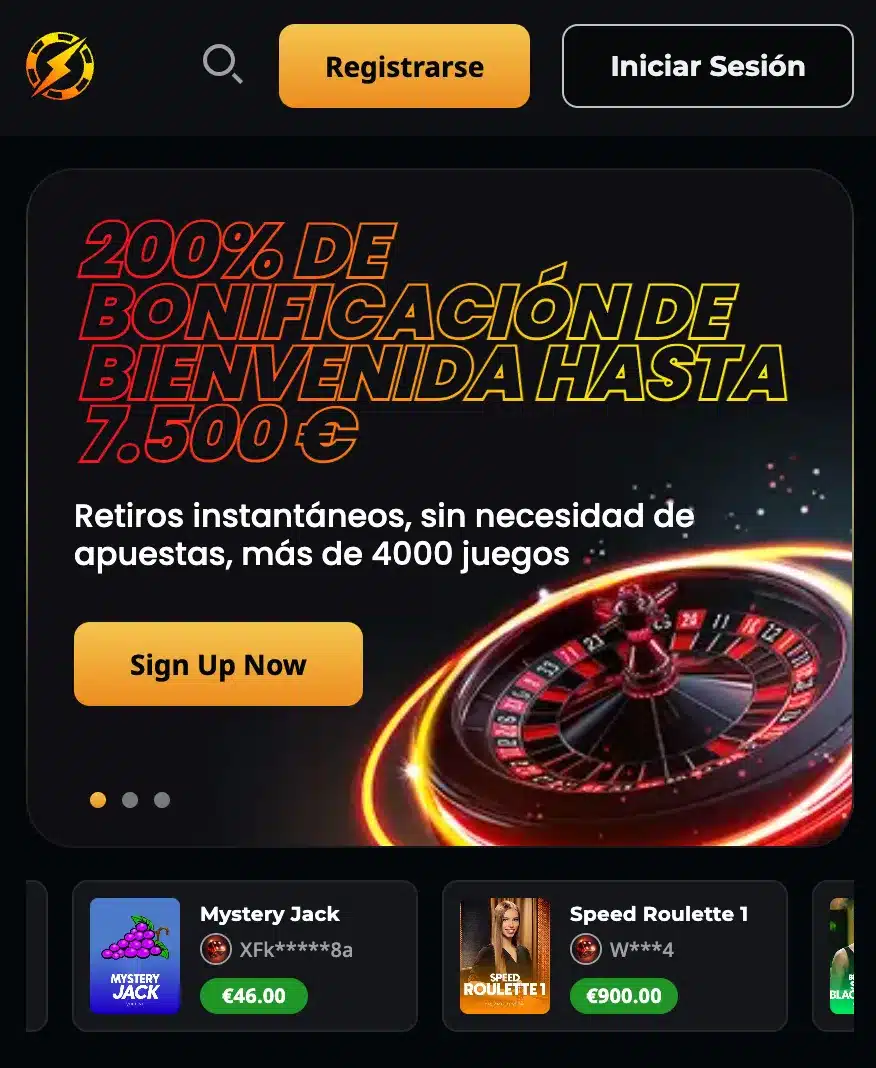Open the search magnifier icon
This screenshot has width=876, height=1068.
tap(222, 65)
